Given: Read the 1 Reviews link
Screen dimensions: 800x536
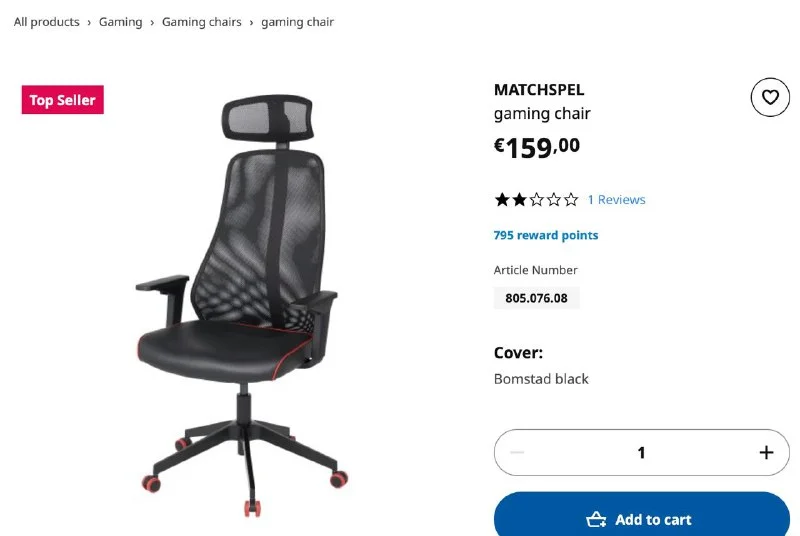Looking at the screenshot, I should tap(616, 200).
